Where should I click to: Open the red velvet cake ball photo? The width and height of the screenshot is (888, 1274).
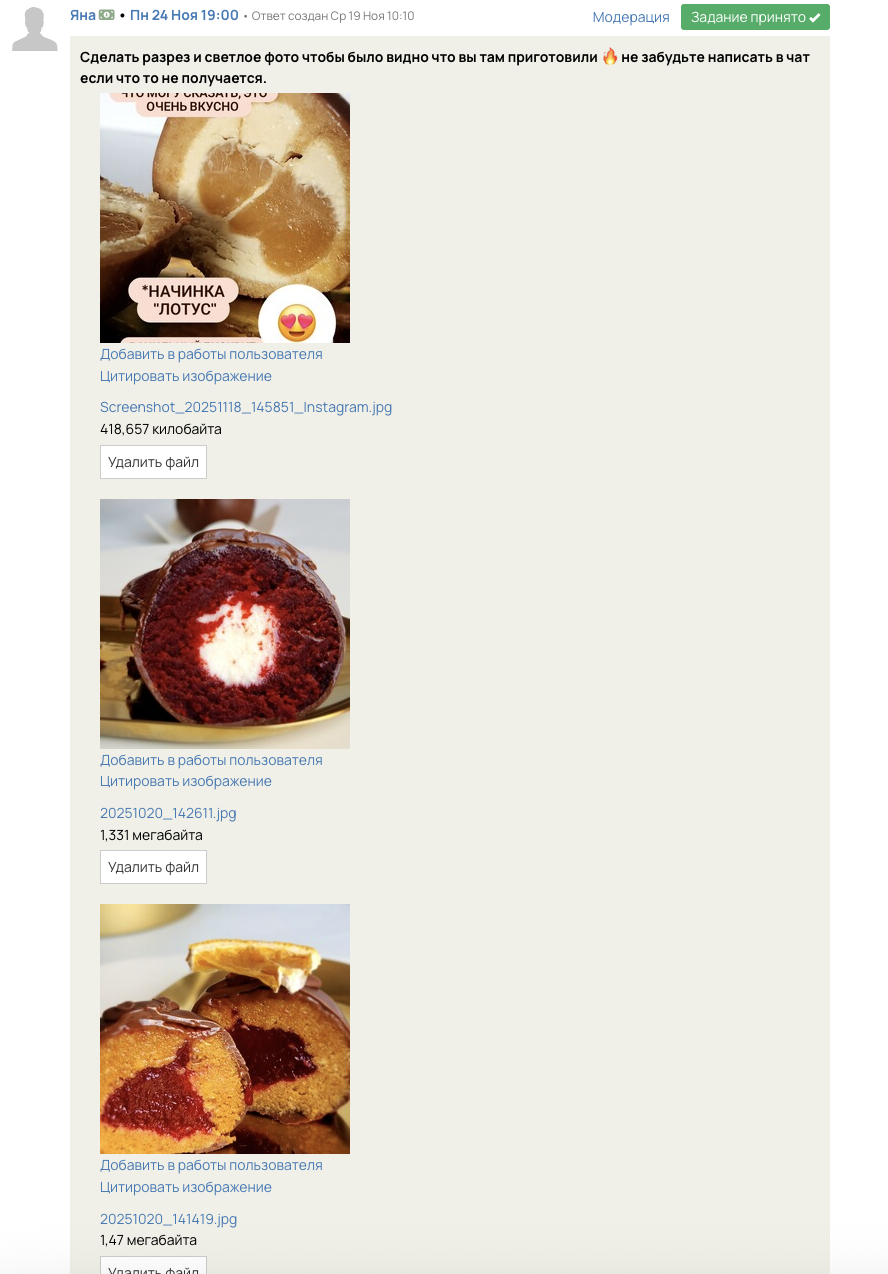tap(225, 623)
